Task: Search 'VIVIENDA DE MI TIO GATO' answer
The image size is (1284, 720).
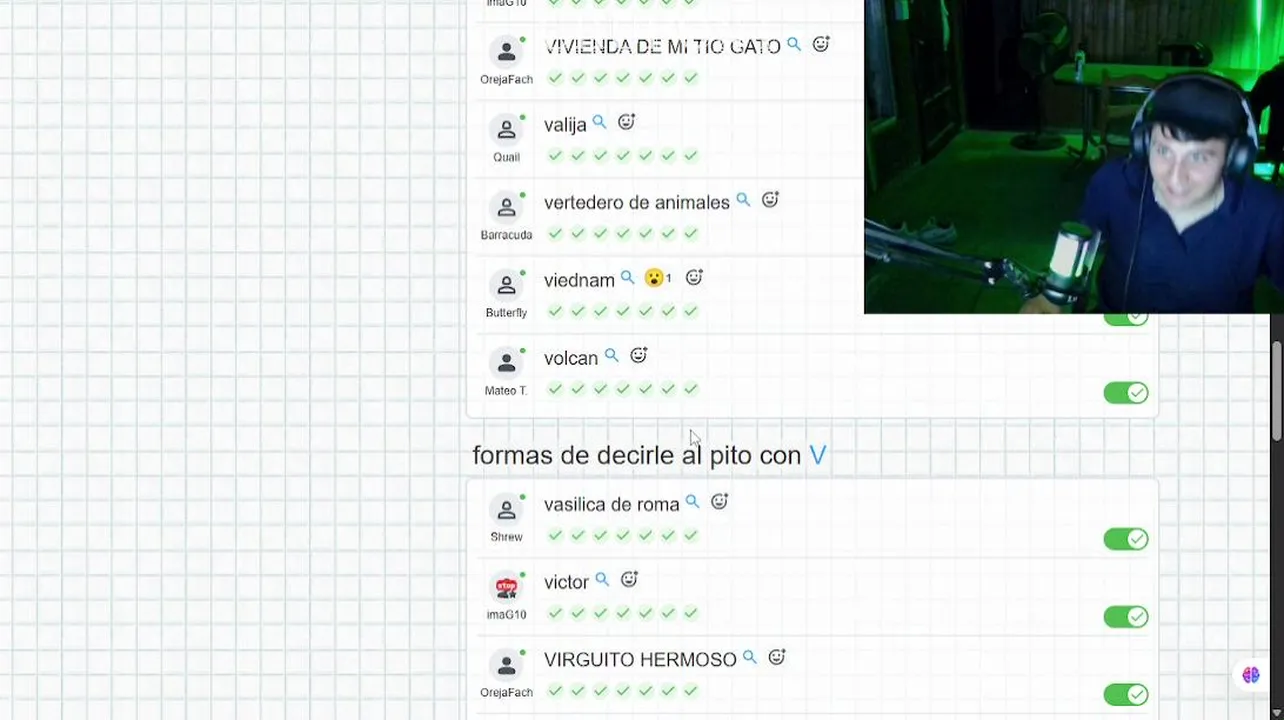Action: click(x=794, y=44)
